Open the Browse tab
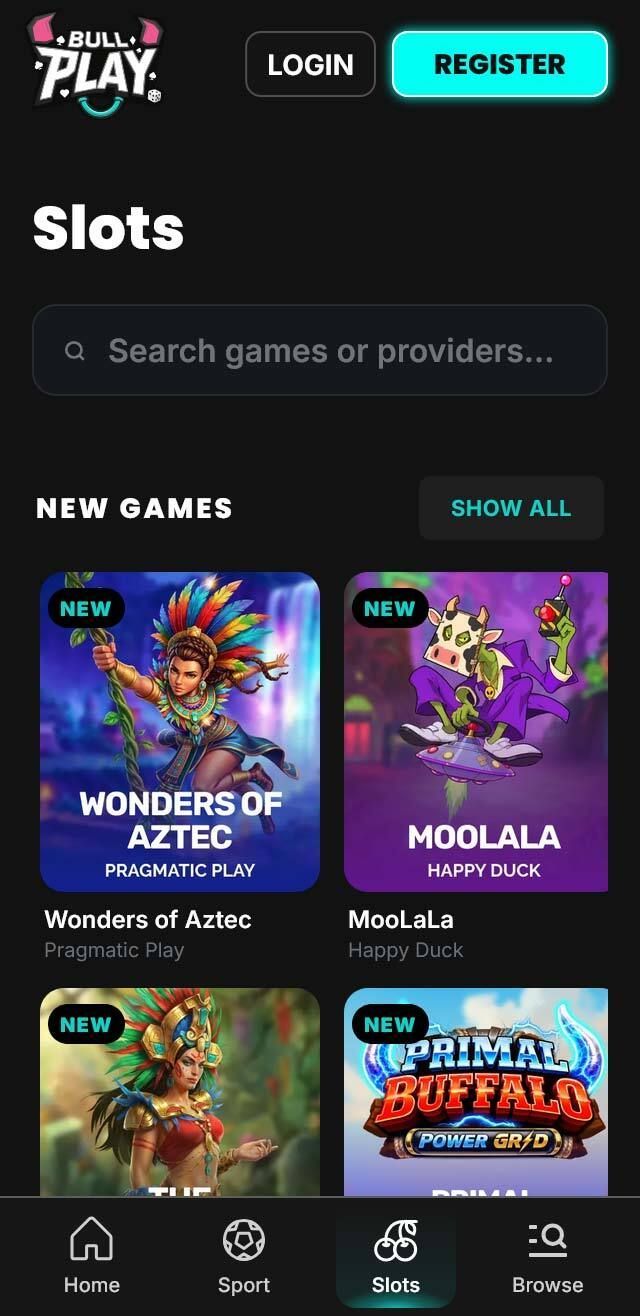 point(548,1257)
